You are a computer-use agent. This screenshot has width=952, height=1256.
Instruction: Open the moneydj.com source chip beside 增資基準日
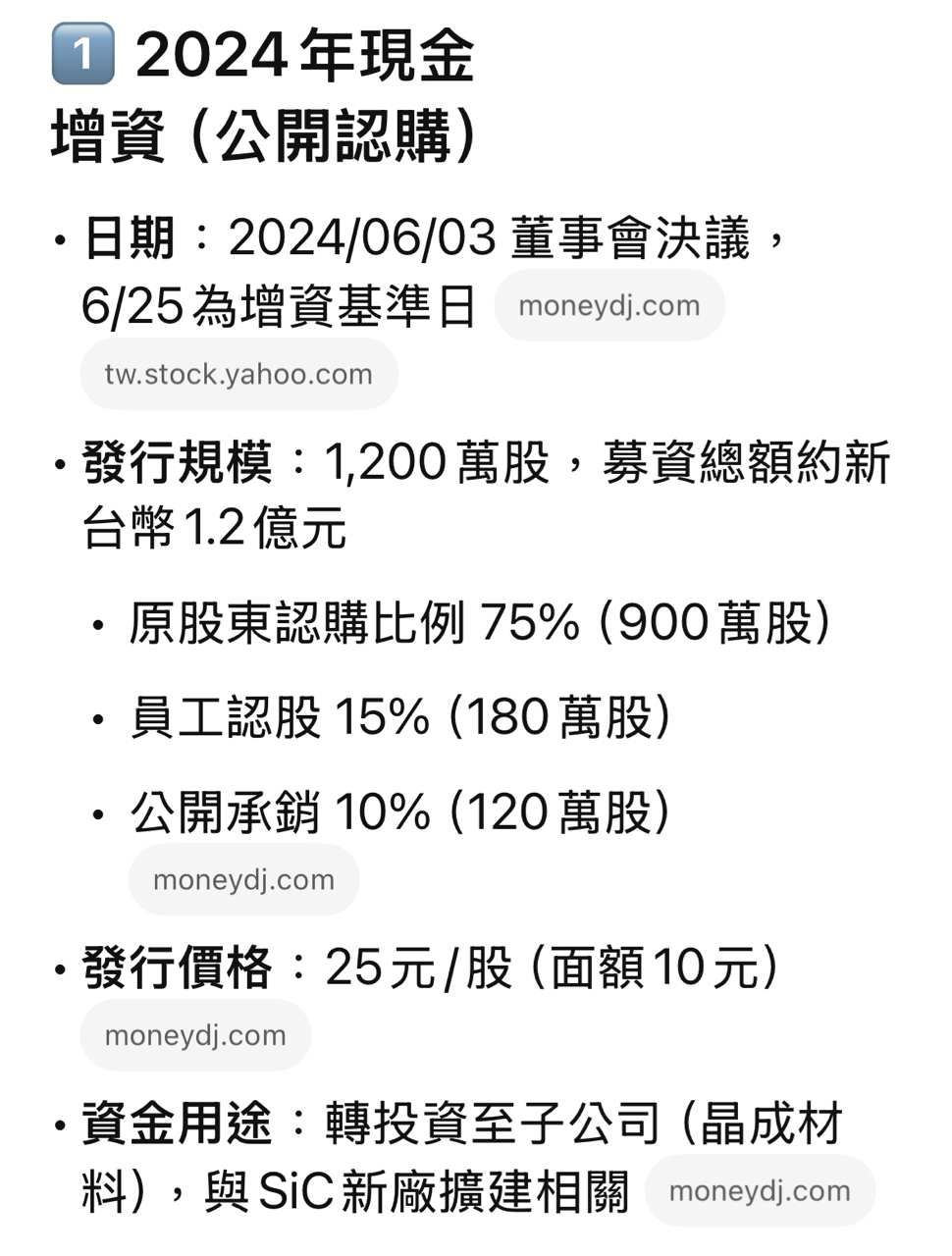pos(609,306)
